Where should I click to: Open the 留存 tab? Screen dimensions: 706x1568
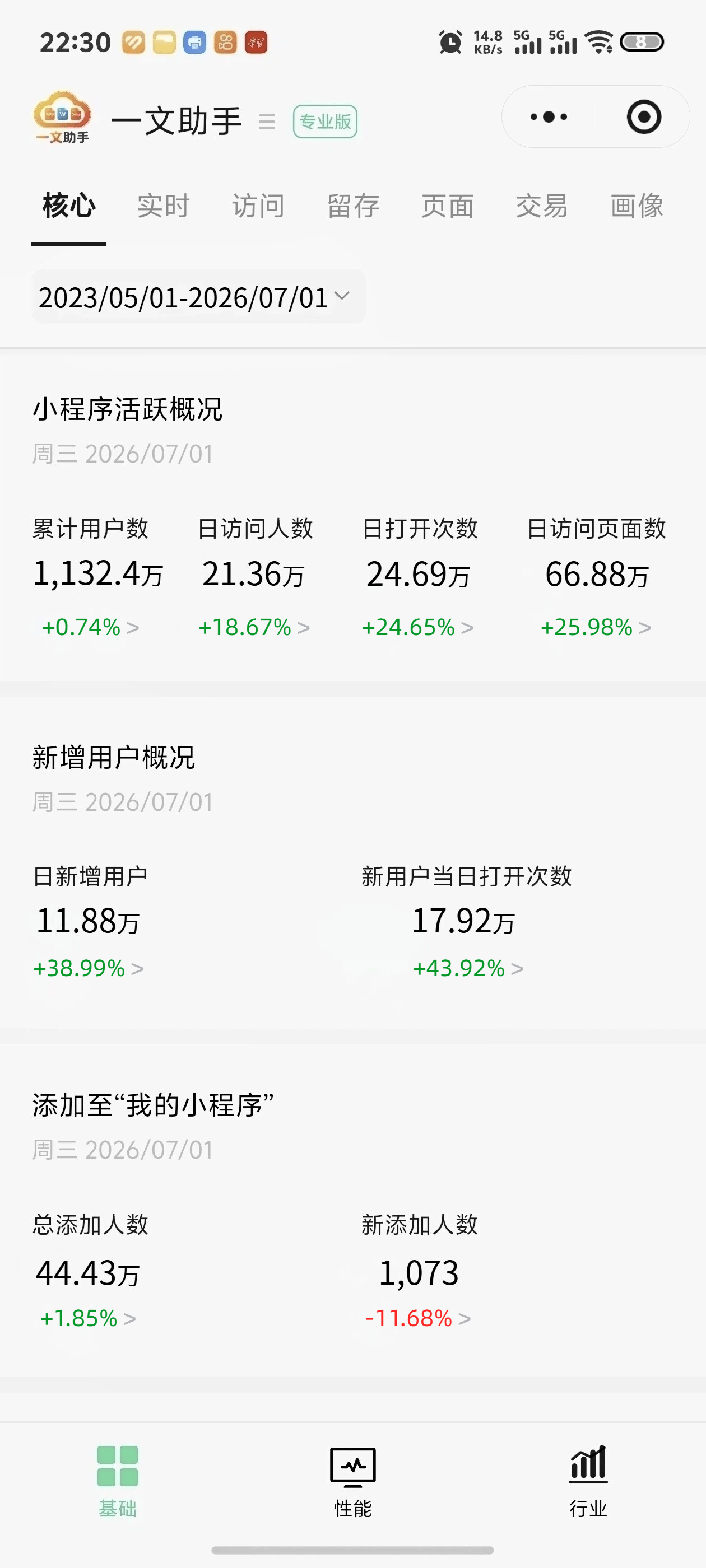[x=354, y=206]
